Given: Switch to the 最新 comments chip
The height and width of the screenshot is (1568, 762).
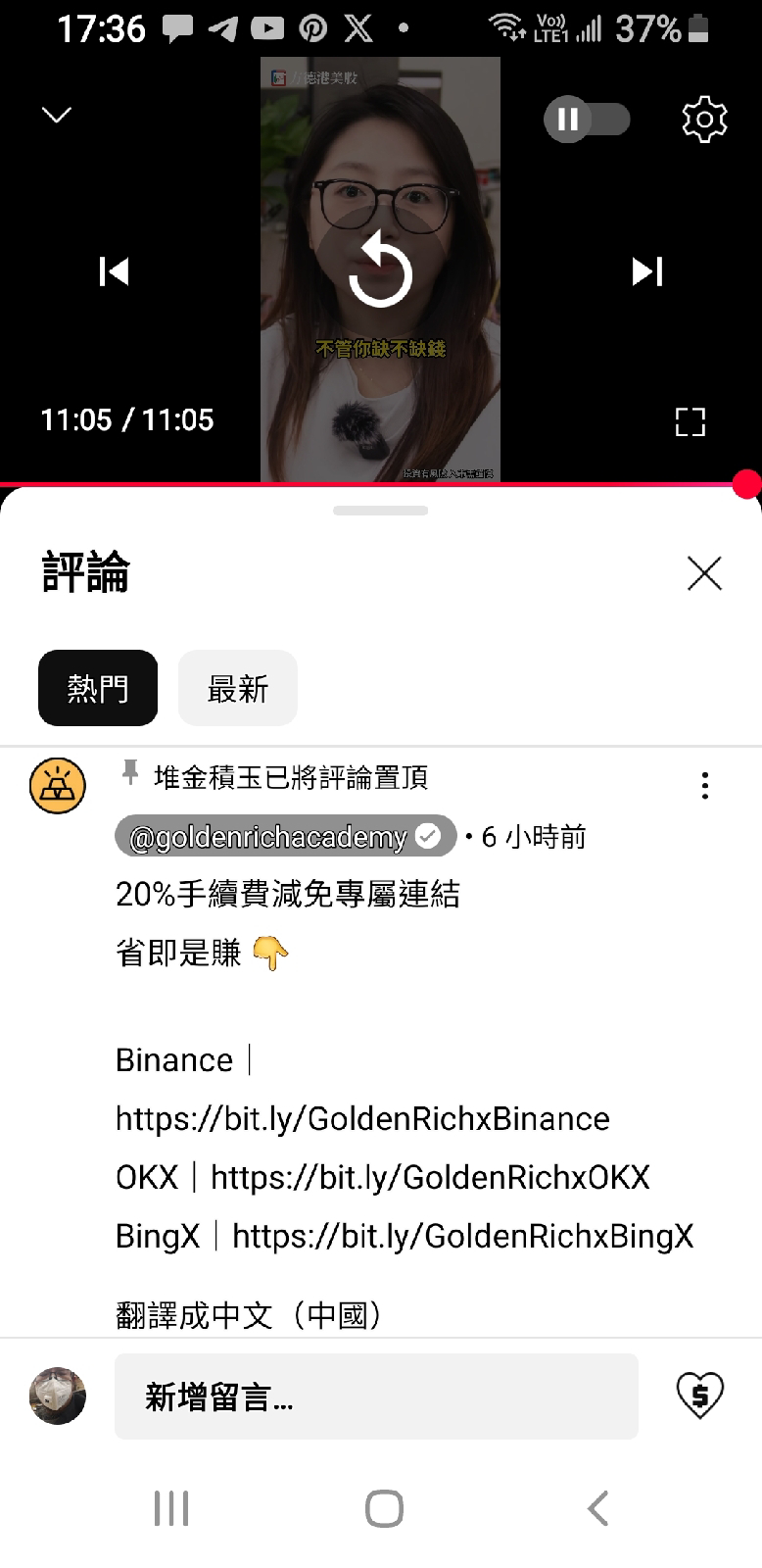Looking at the screenshot, I should [238, 688].
